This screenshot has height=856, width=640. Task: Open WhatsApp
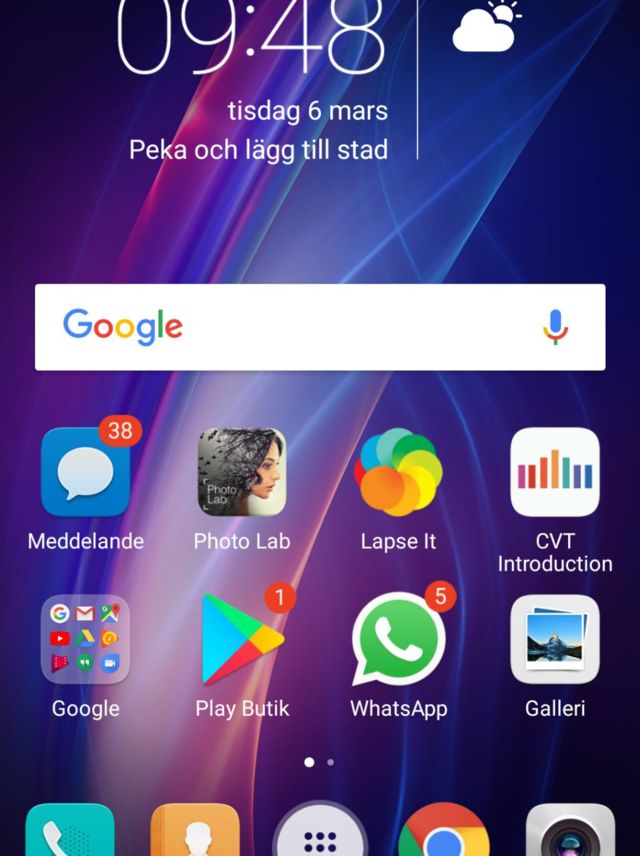click(x=398, y=639)
